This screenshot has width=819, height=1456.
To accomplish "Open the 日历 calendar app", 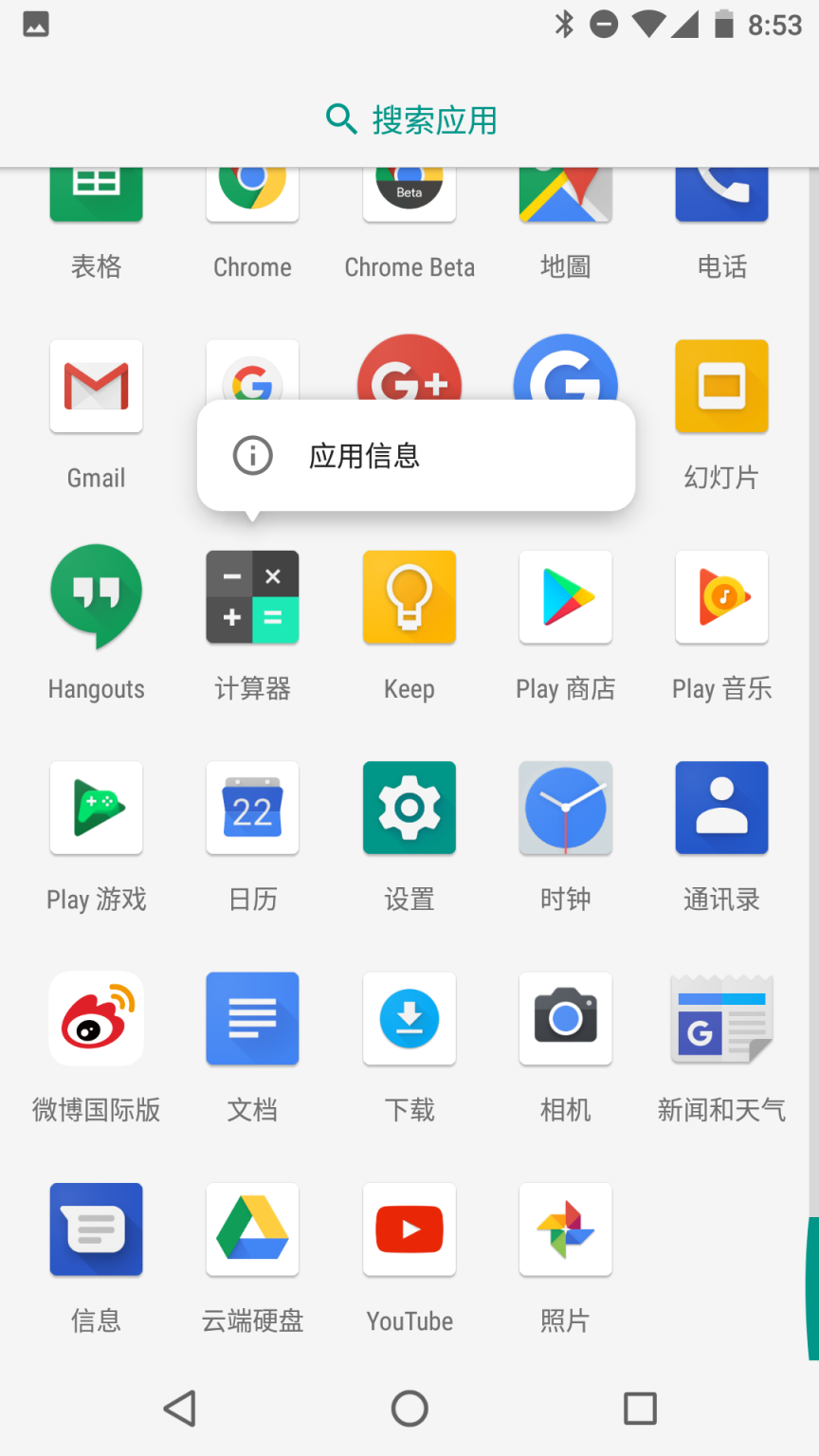I will pos(252,808).
